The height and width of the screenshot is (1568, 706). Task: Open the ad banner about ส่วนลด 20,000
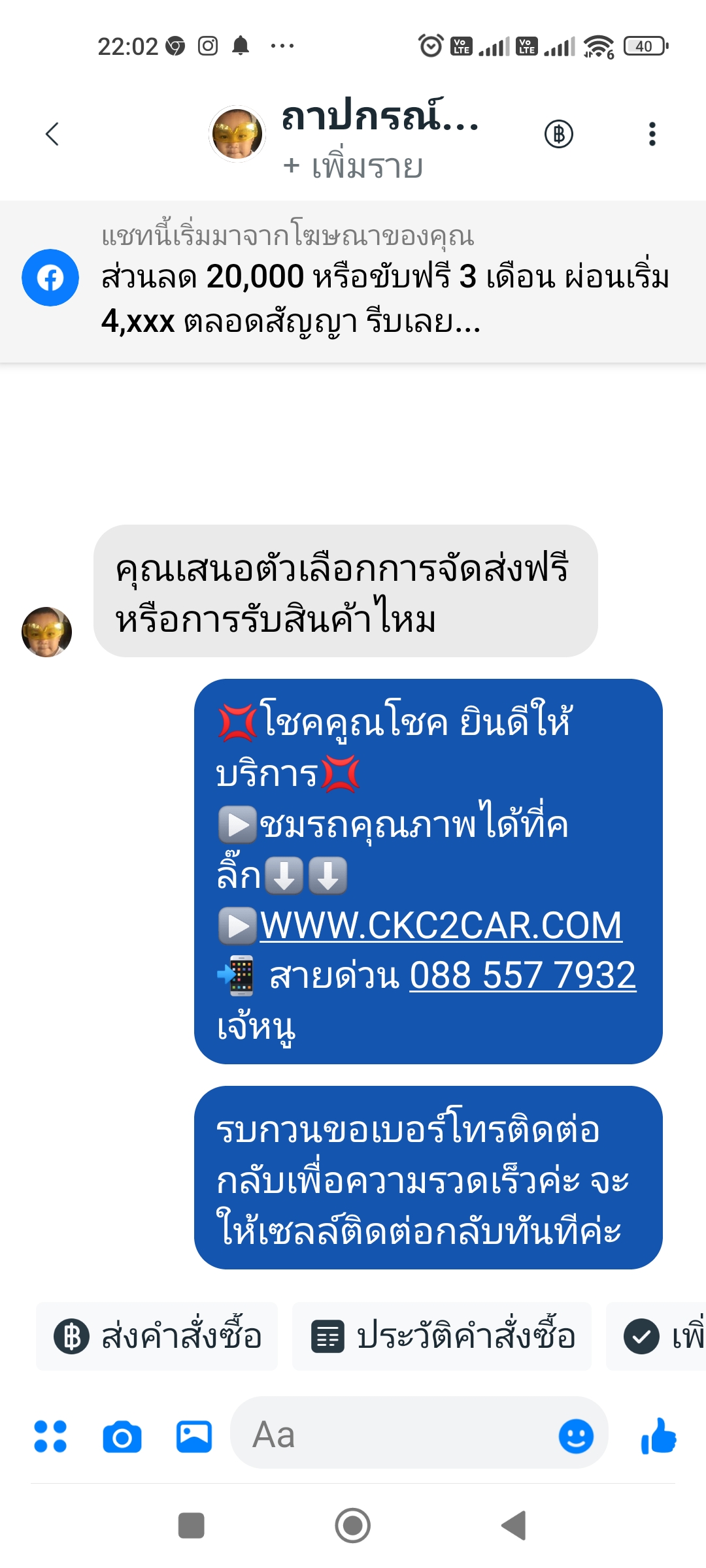(353, 282)
